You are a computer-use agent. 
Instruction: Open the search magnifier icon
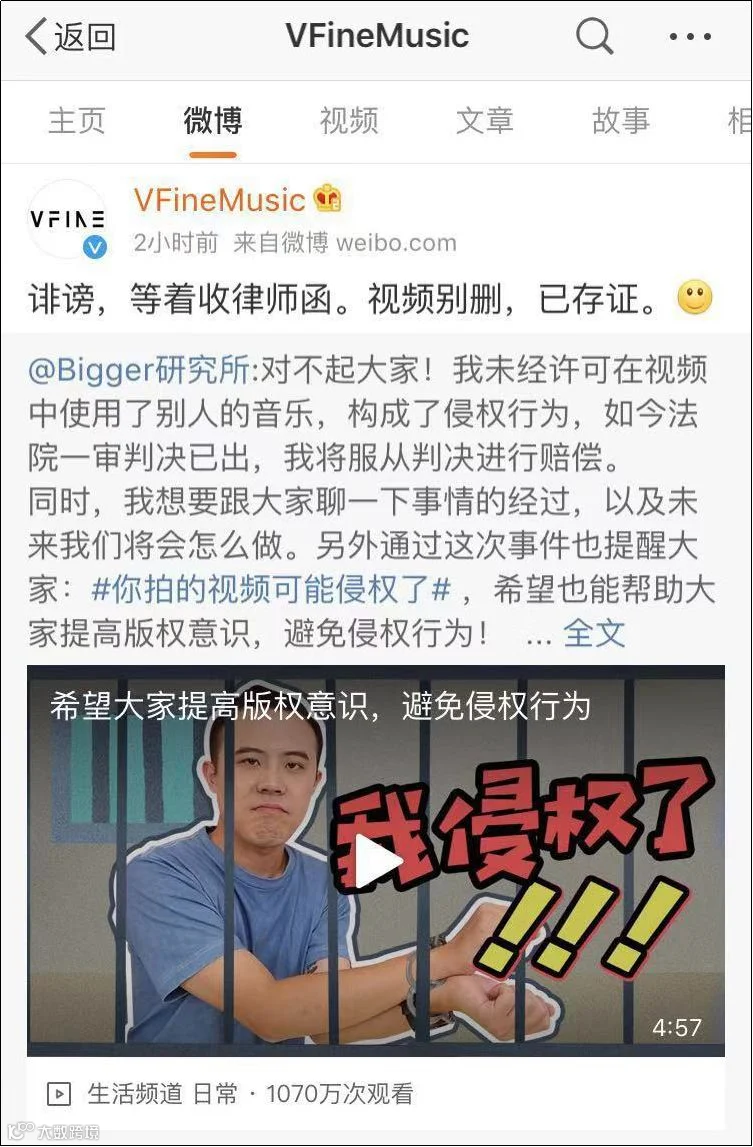coord(593,36)
